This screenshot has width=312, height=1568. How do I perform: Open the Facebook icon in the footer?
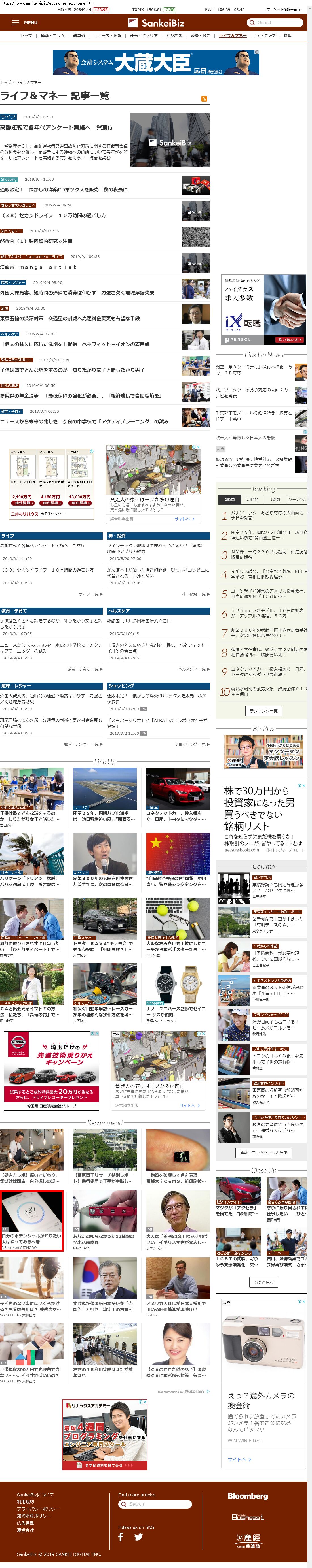click(121, 1537)
